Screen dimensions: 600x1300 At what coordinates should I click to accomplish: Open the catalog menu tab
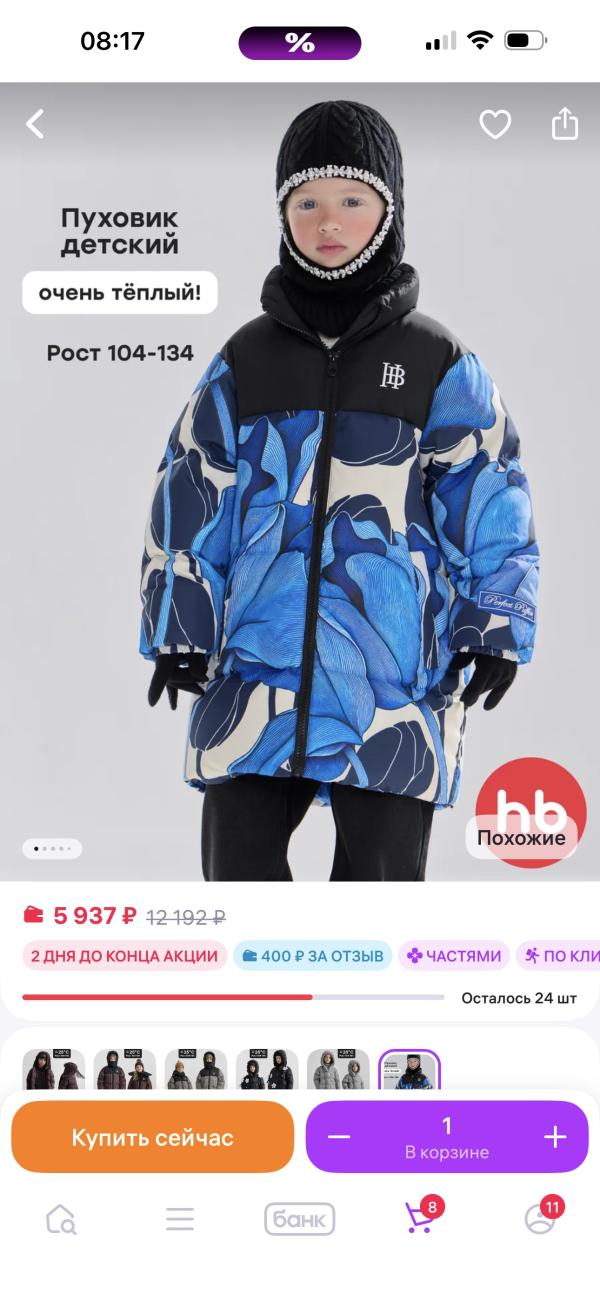pos(180,1219)
